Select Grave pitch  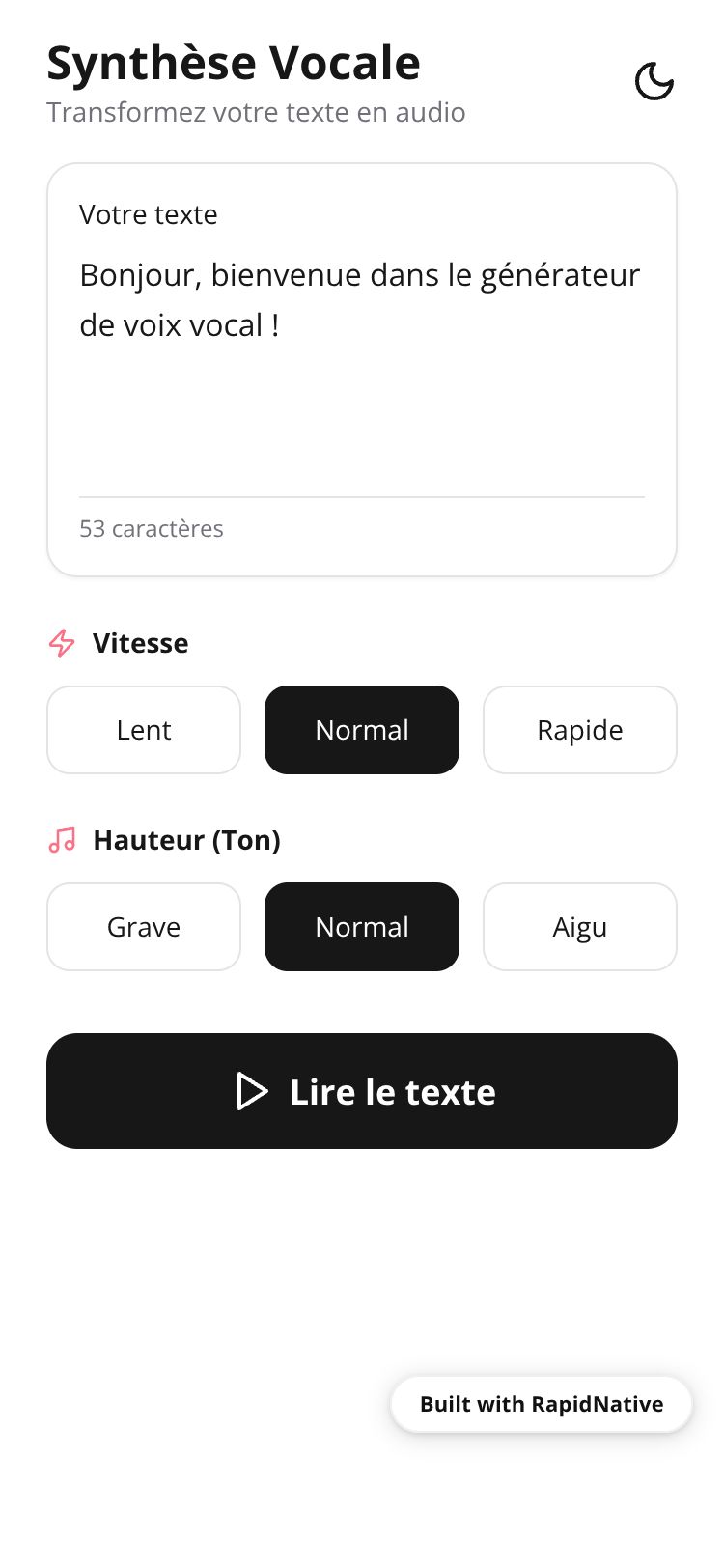pyautogui.click(x=144, y=927)
